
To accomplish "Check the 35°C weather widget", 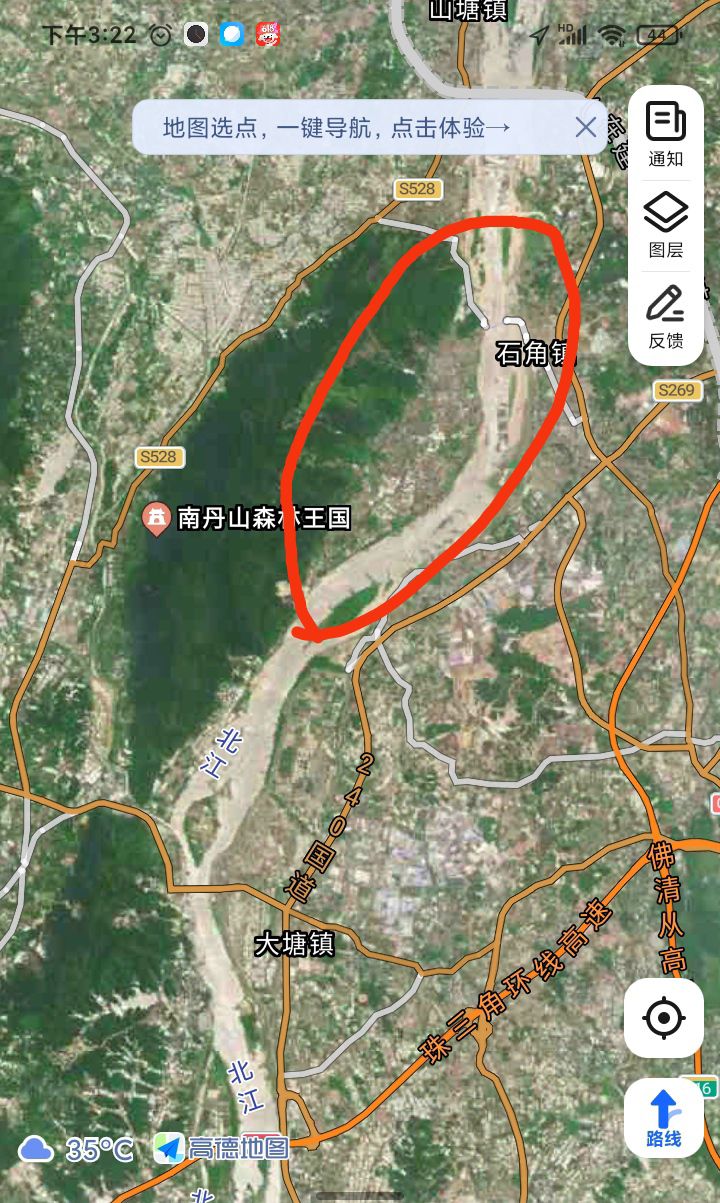I will click(76, 1149).
